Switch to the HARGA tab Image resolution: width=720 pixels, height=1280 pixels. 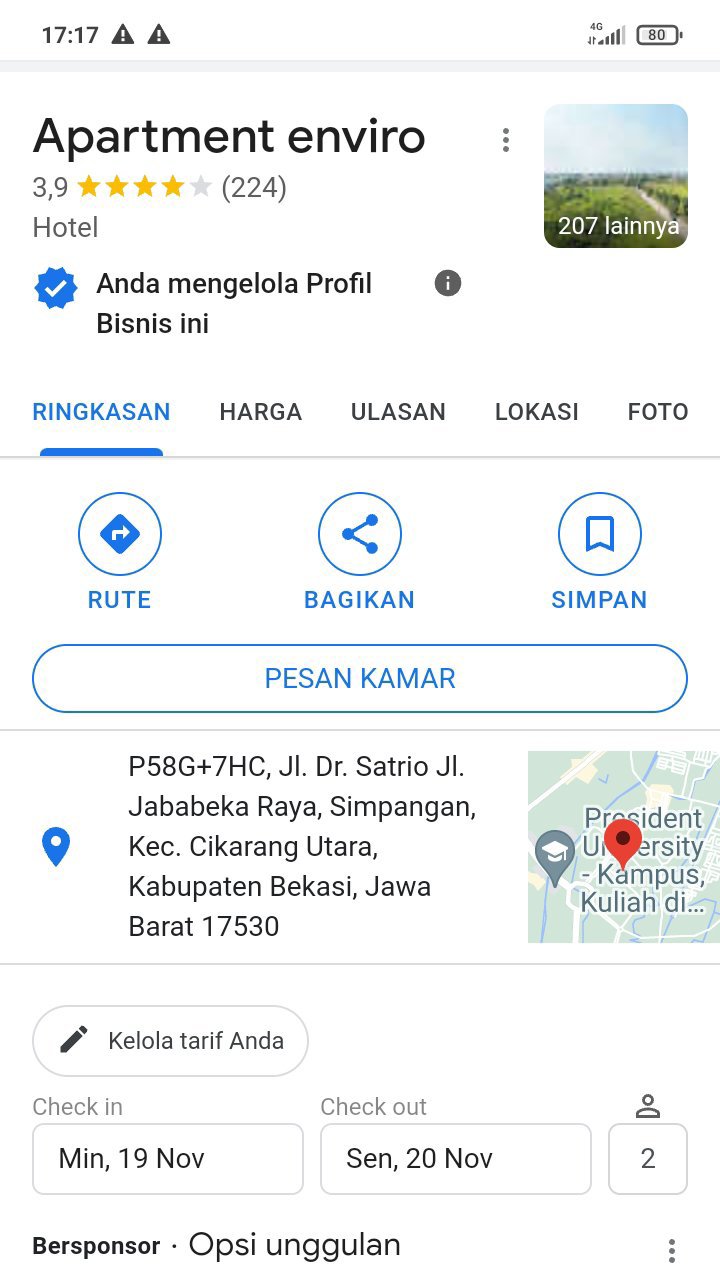point(260,412)
